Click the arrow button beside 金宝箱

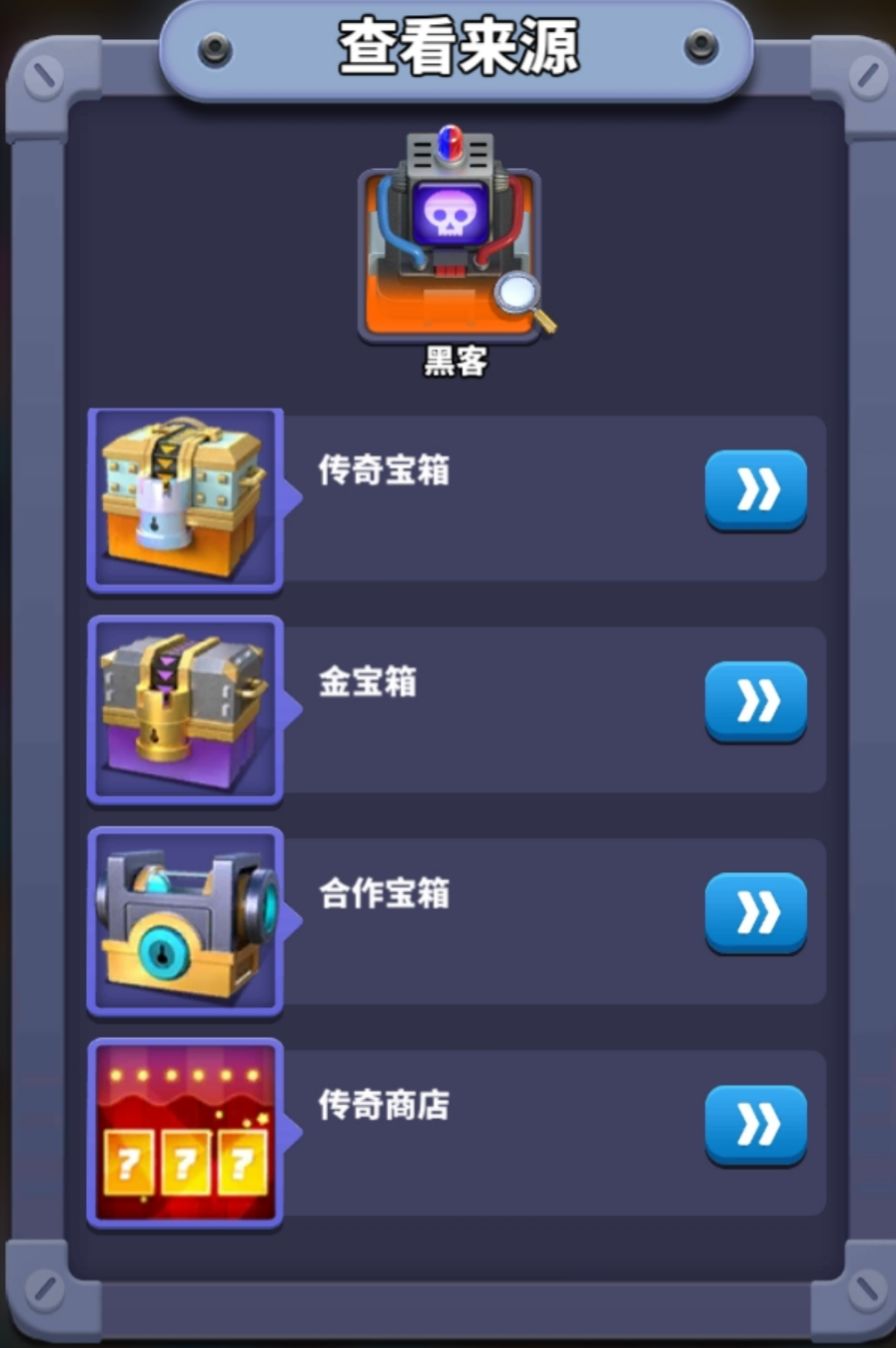[757, 700]
